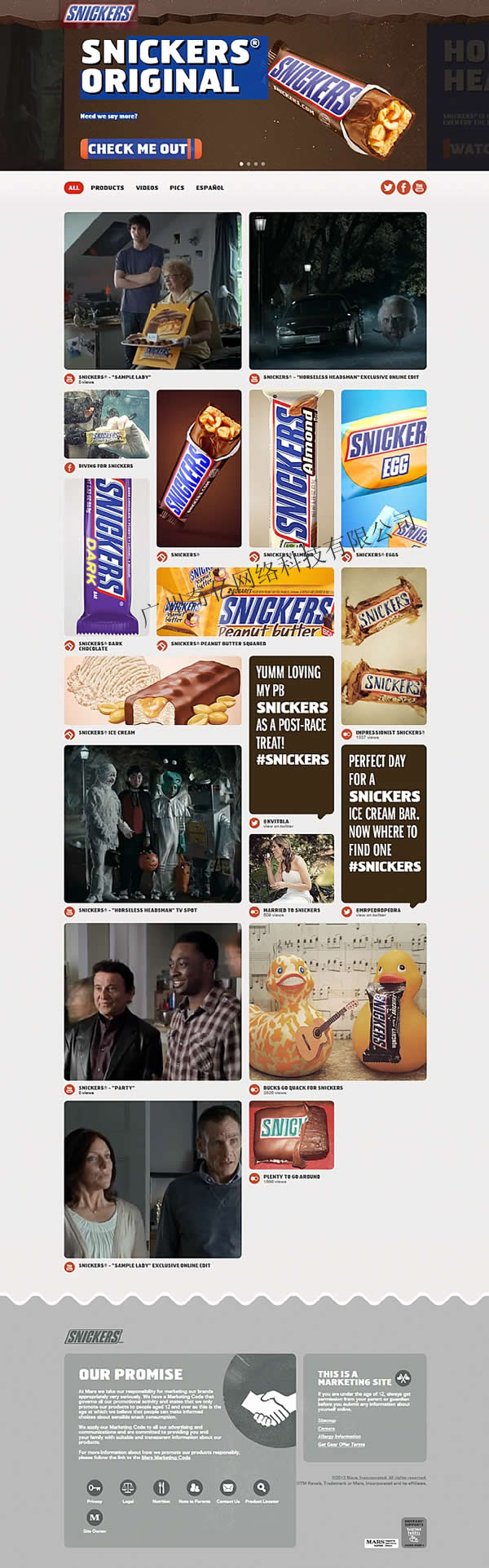Open the Allergy Information link
This screenshot has height=1568, width=489.
point(339,1436)
